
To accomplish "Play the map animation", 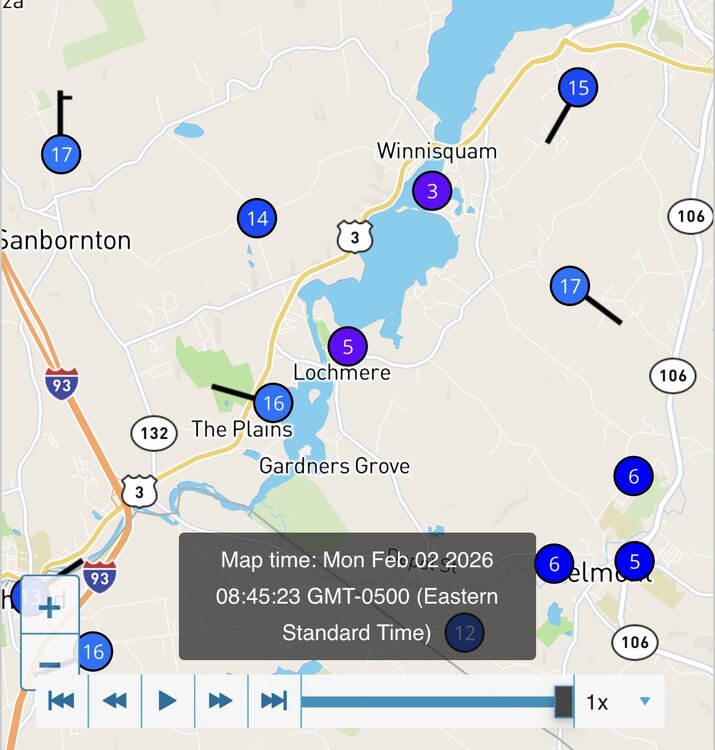I will pos(168,701).
